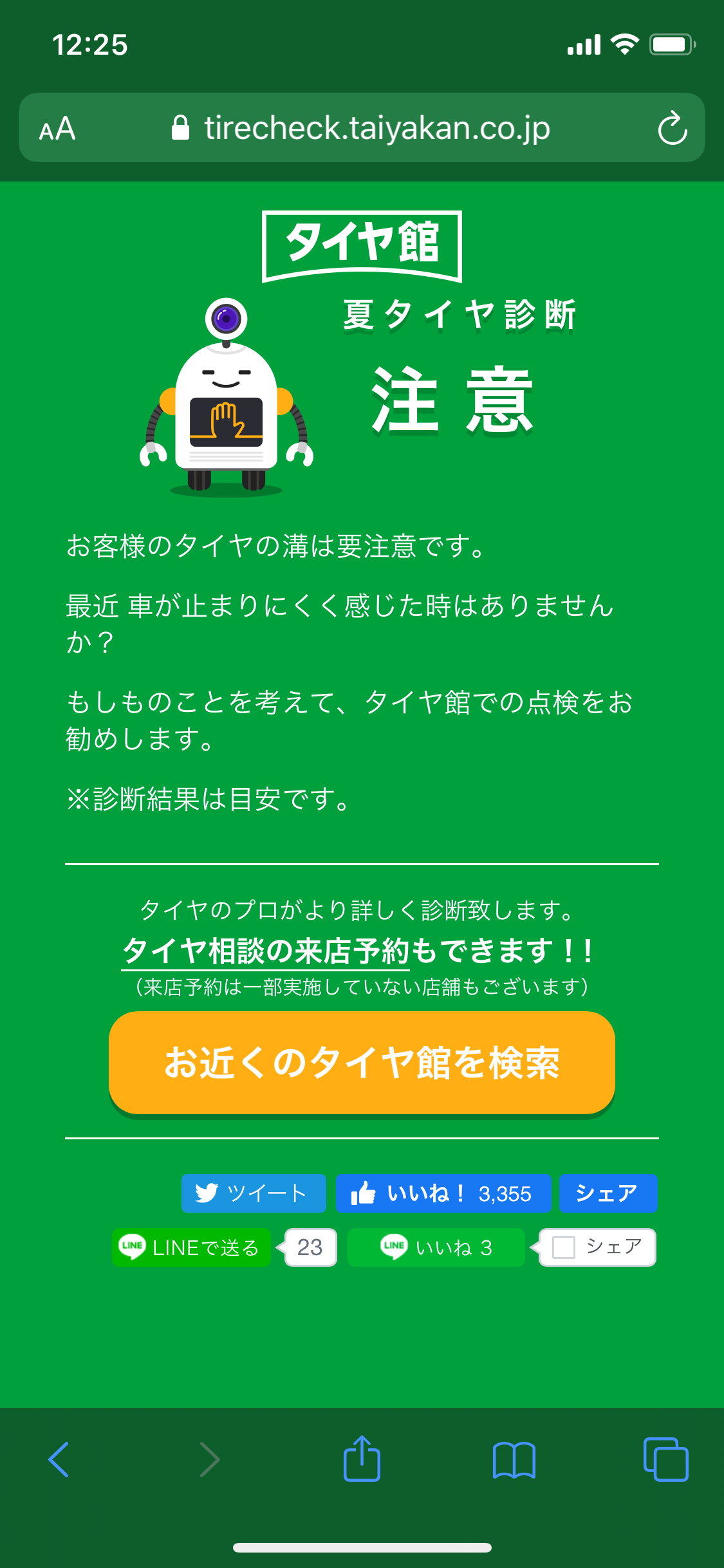Tap the LINE いいね button
Image resolution: width=724 pixels, height=1568 pixels.
coord(436,1247)
